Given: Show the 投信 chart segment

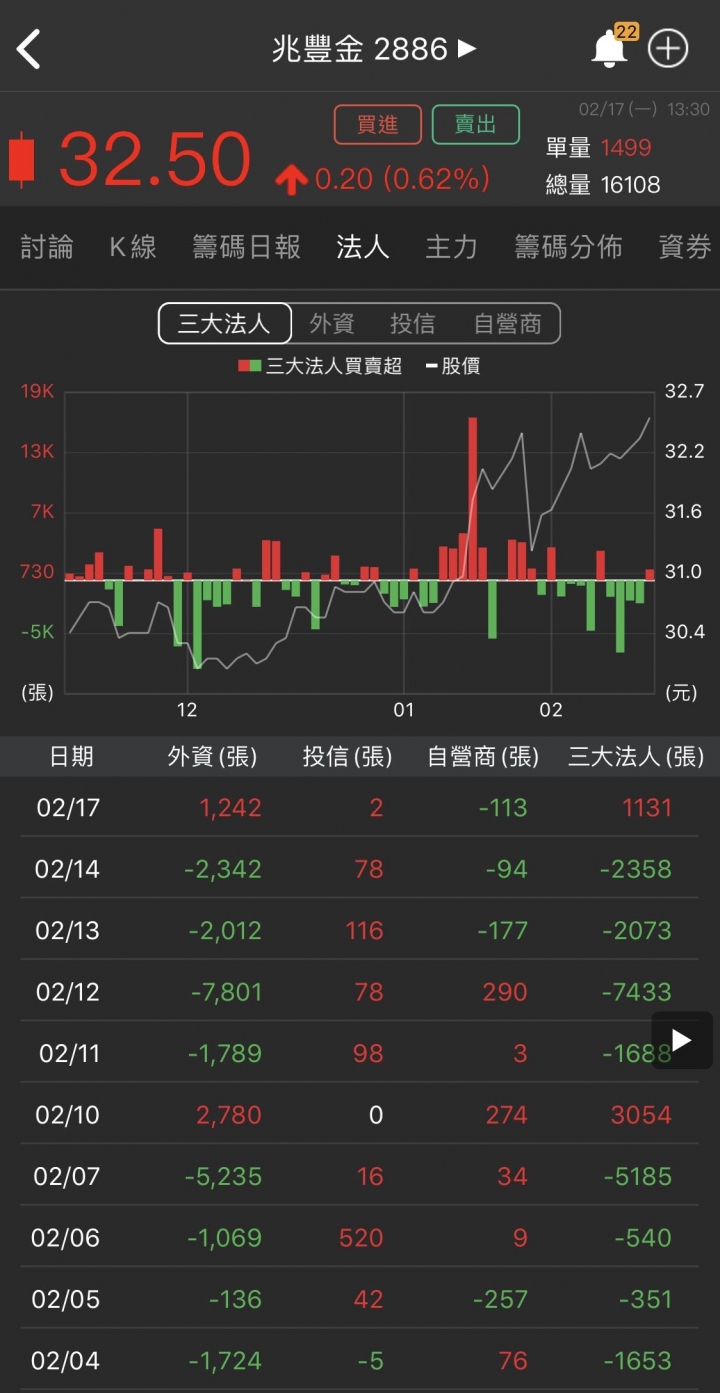Looking at the screenshot, I should [412, 324].
